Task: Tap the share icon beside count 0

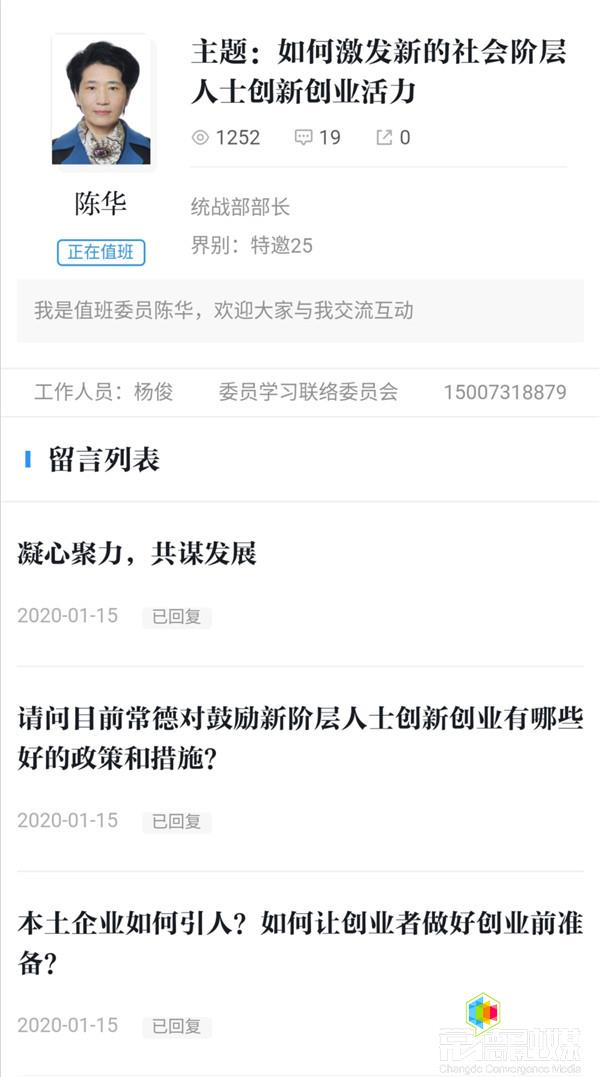Action: point(384,137)
